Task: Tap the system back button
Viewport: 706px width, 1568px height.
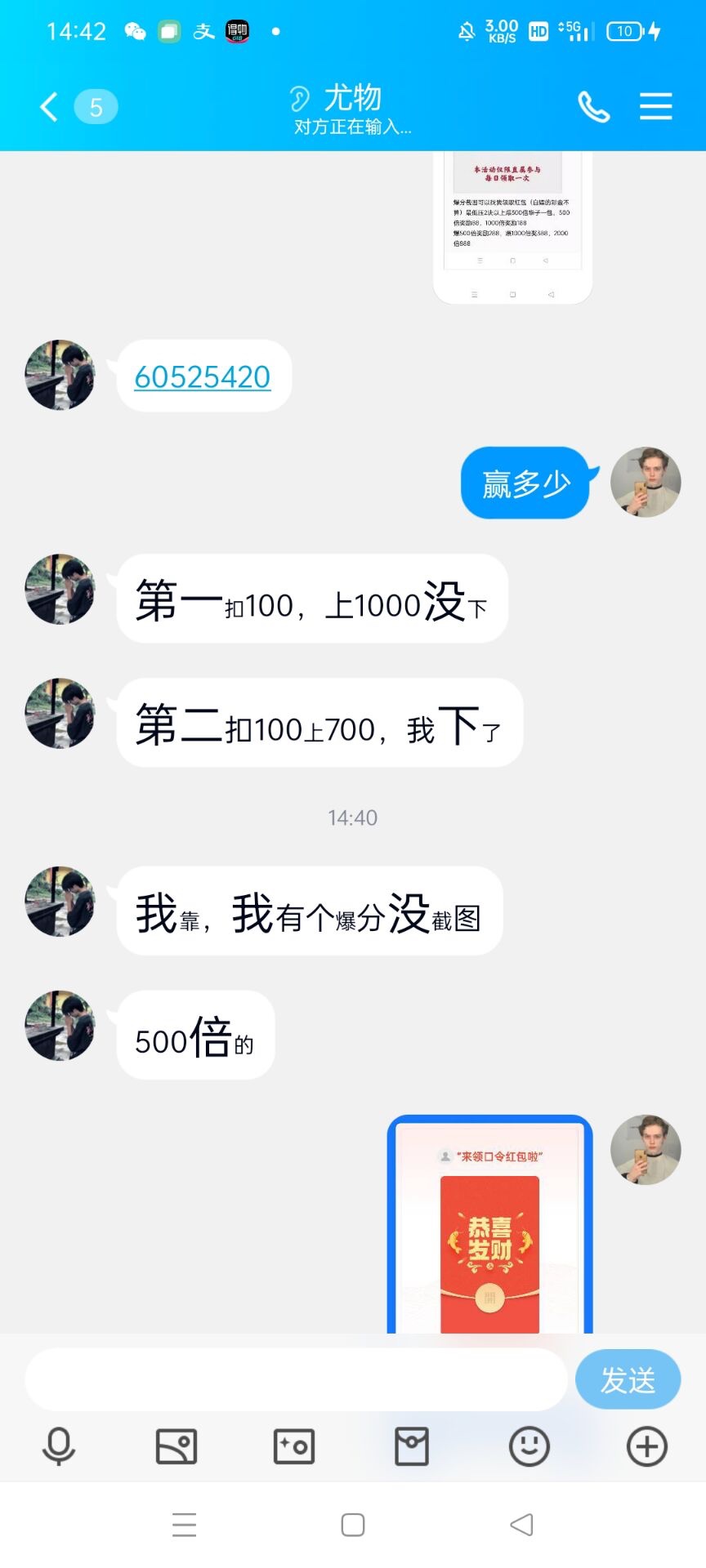Action: 521,1525
